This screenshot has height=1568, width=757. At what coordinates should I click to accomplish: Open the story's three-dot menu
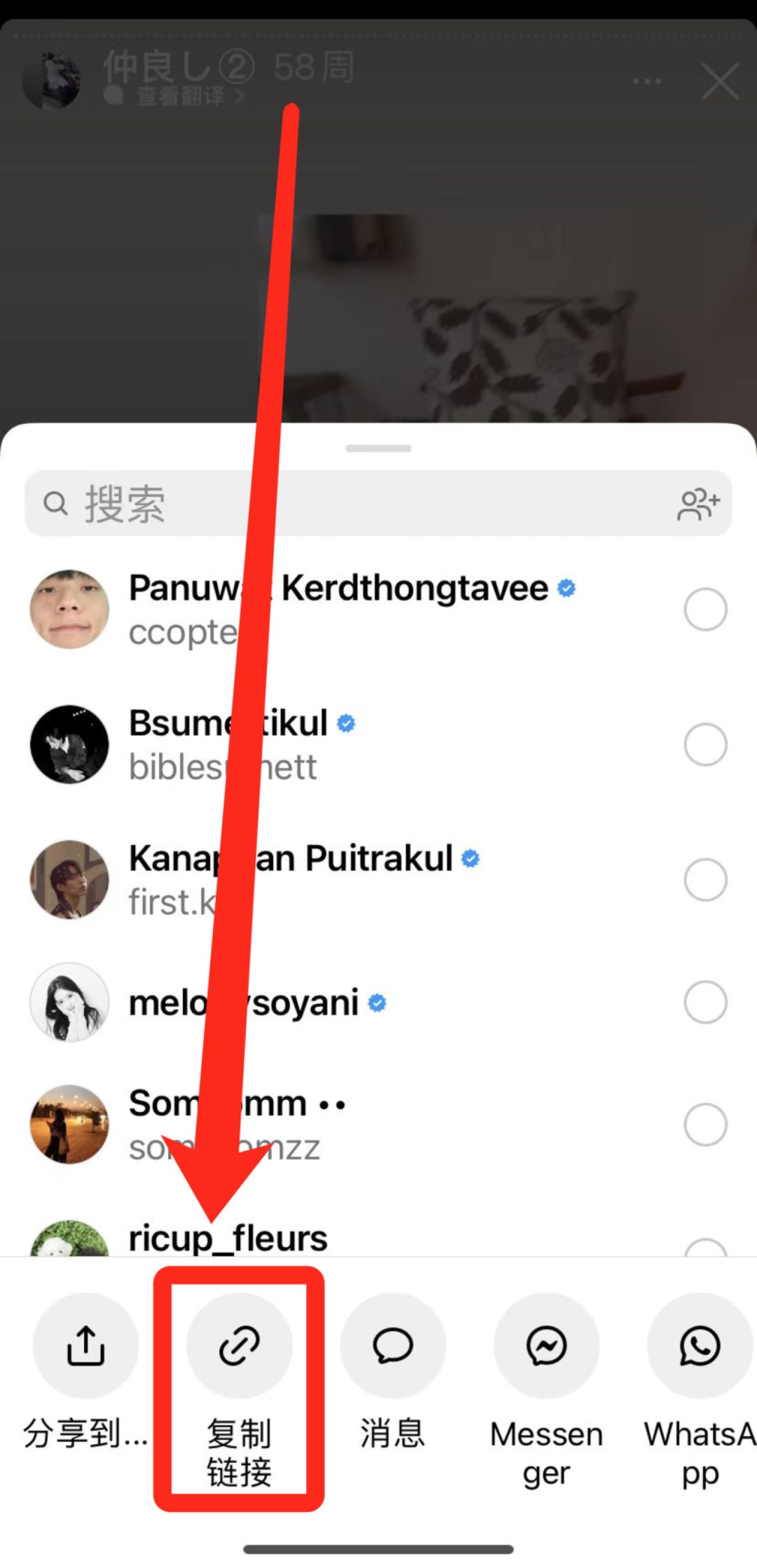[646, 81]
